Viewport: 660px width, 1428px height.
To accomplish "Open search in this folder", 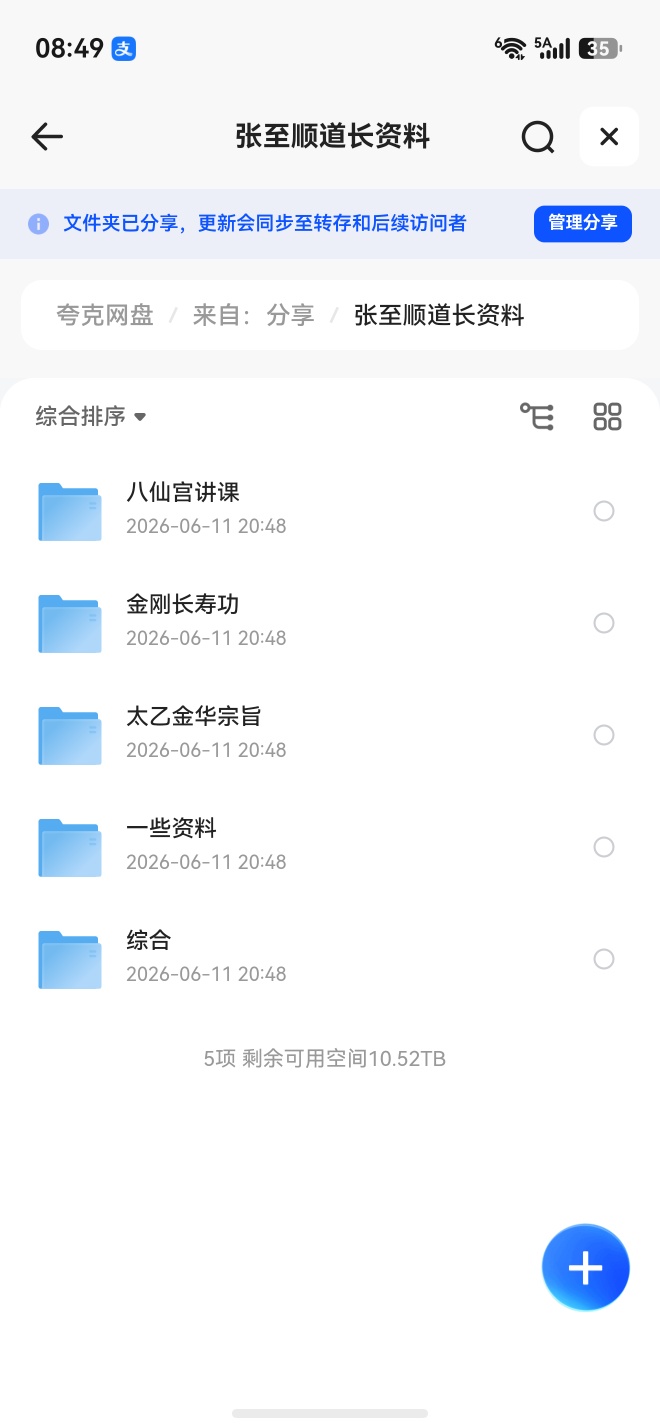I will (538, 137).
